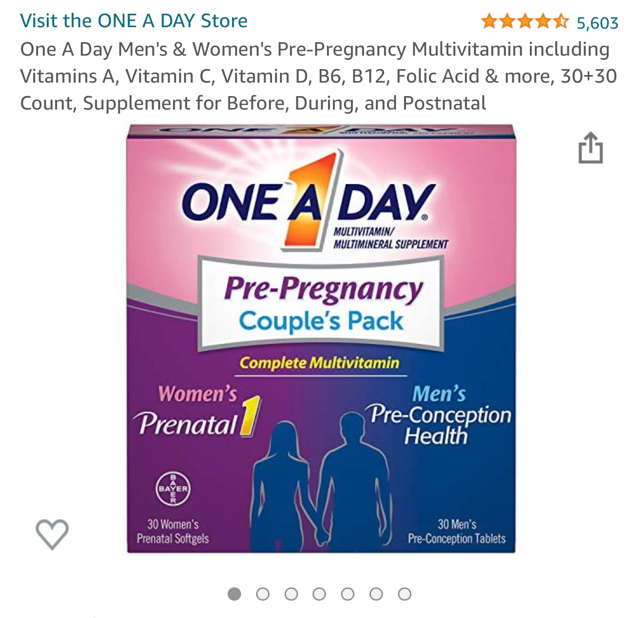Jump to the second image dot
The width and height of the screenshot is (640, 618).
263,594
